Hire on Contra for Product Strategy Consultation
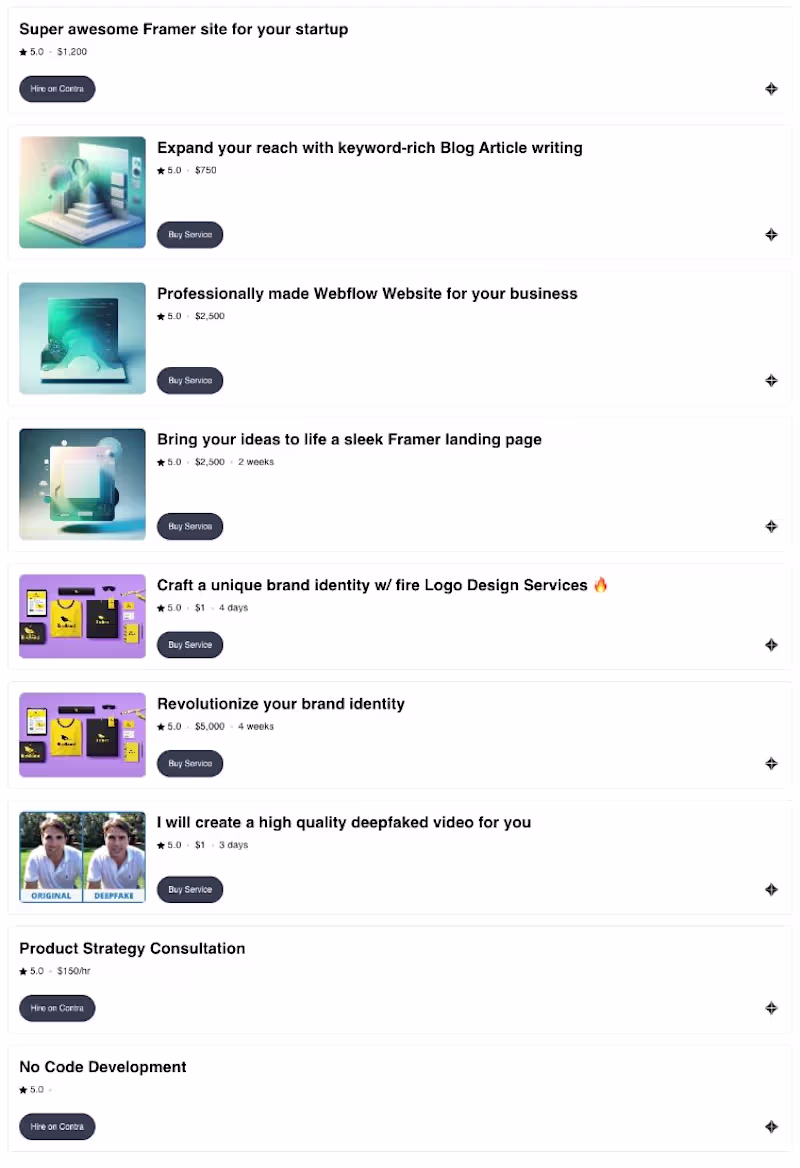800x1168 pixels. pos(57,1008)
